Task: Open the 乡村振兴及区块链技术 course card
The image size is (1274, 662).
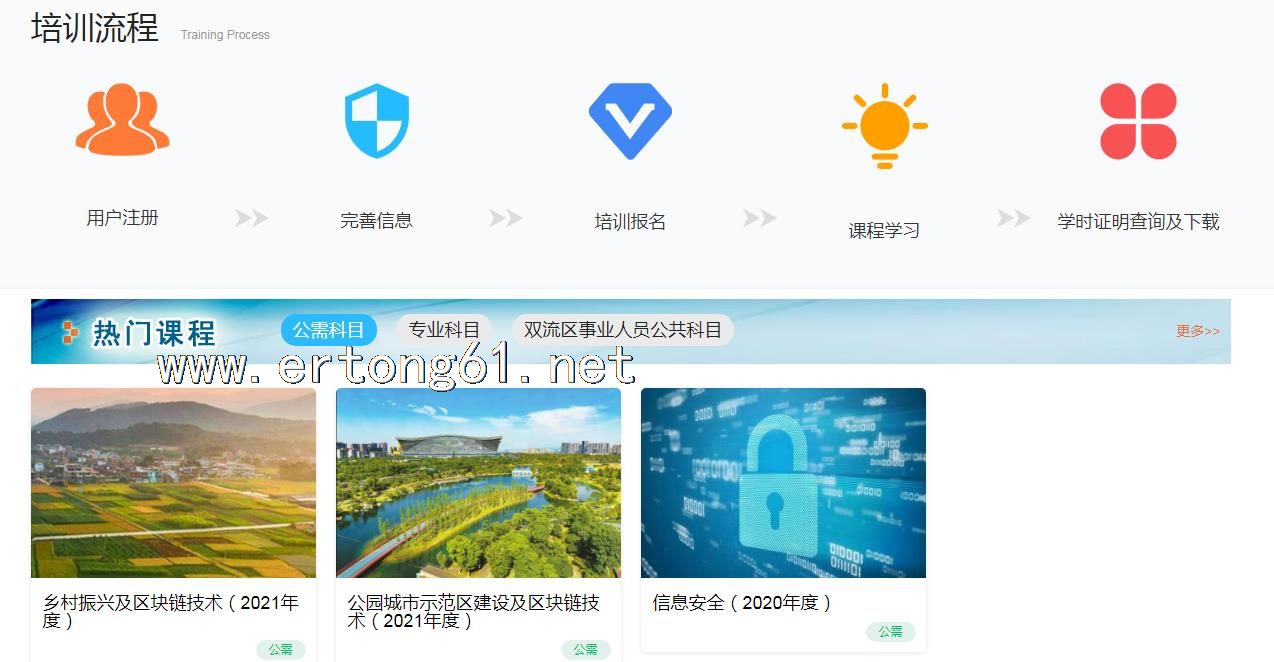Action: click(x=173, y=484)
